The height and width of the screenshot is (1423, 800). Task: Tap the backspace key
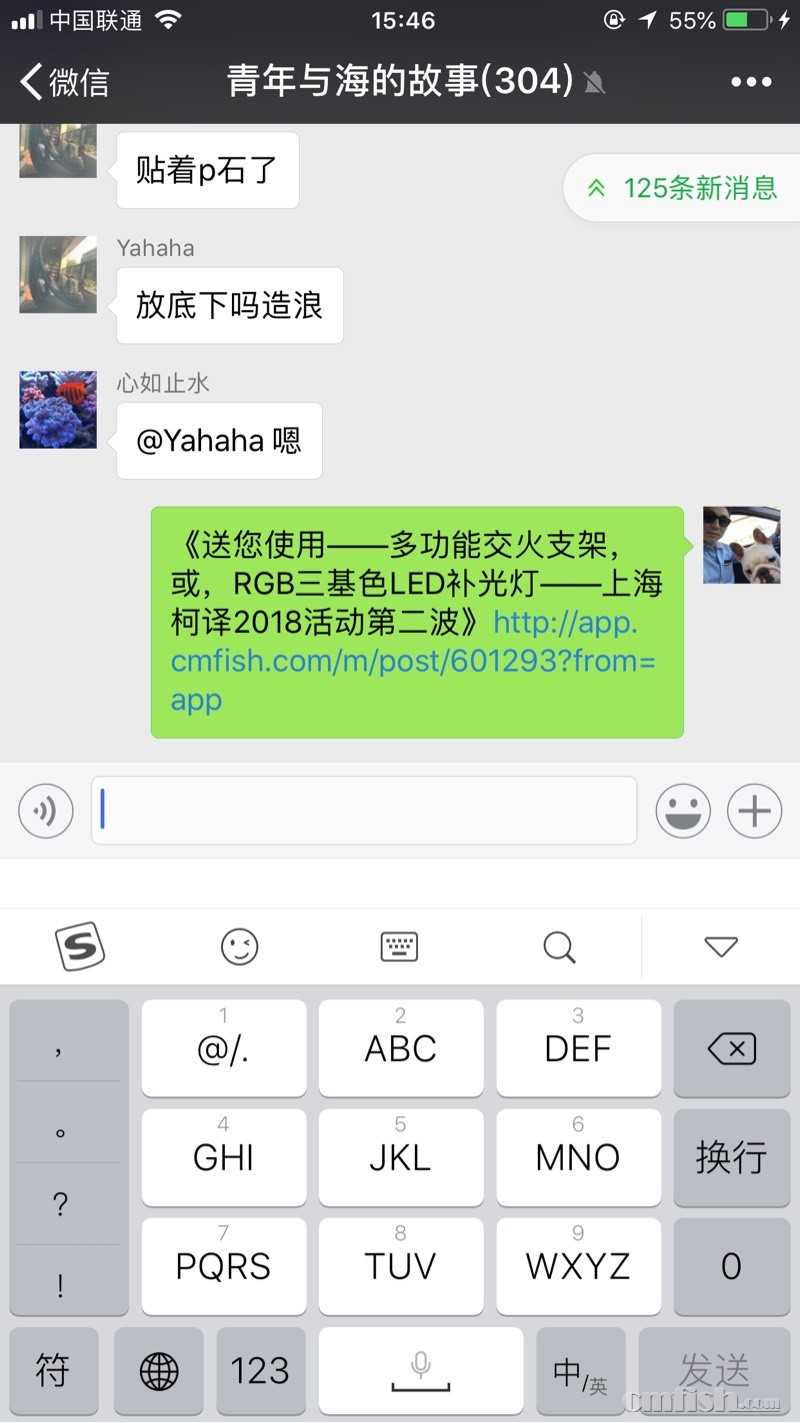pyautogui.click(x=731, y=1049)
